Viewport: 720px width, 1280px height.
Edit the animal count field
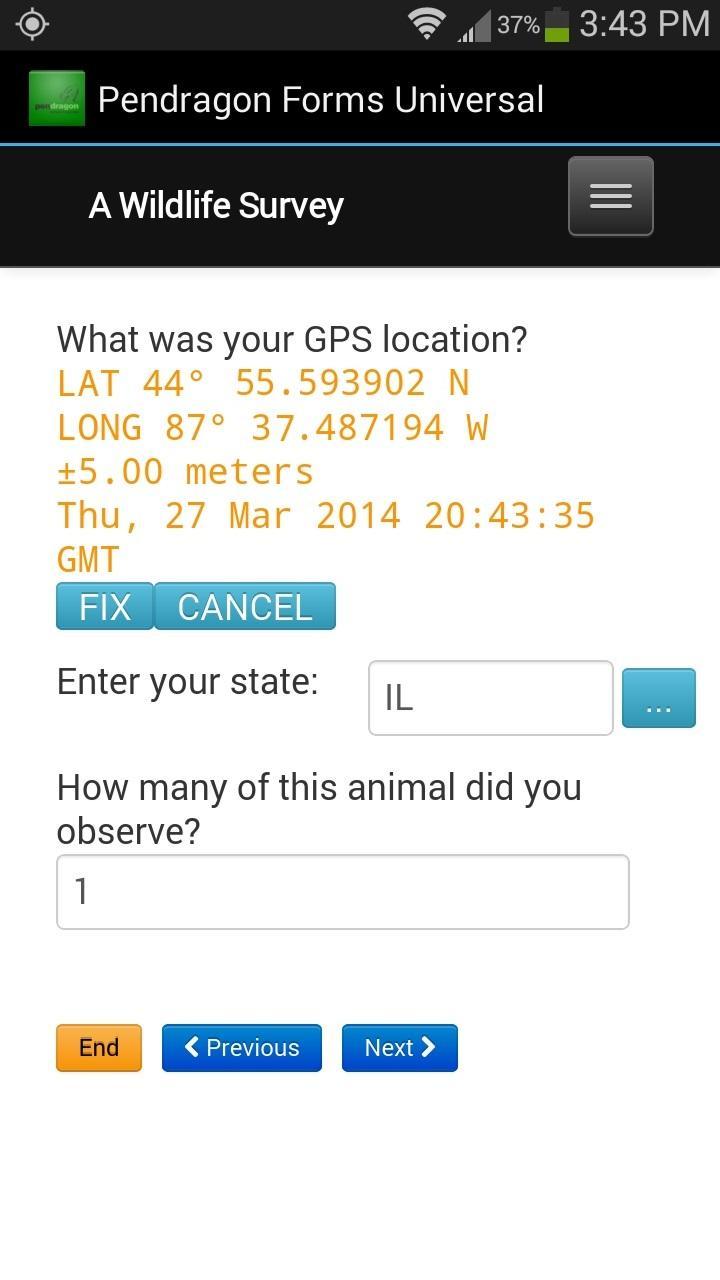(342, 892)
